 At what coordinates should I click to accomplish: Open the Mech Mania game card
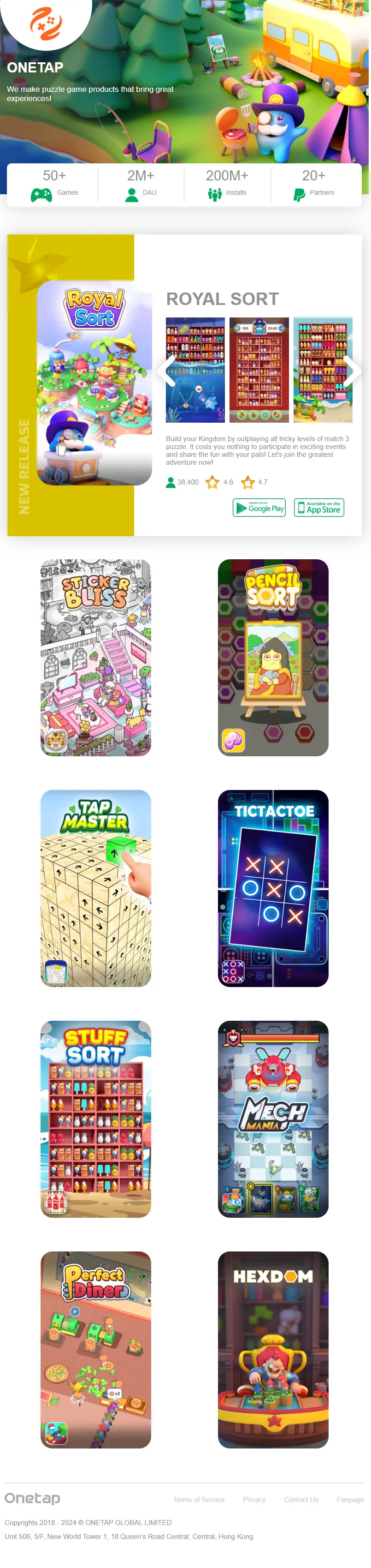point(273,1119)
